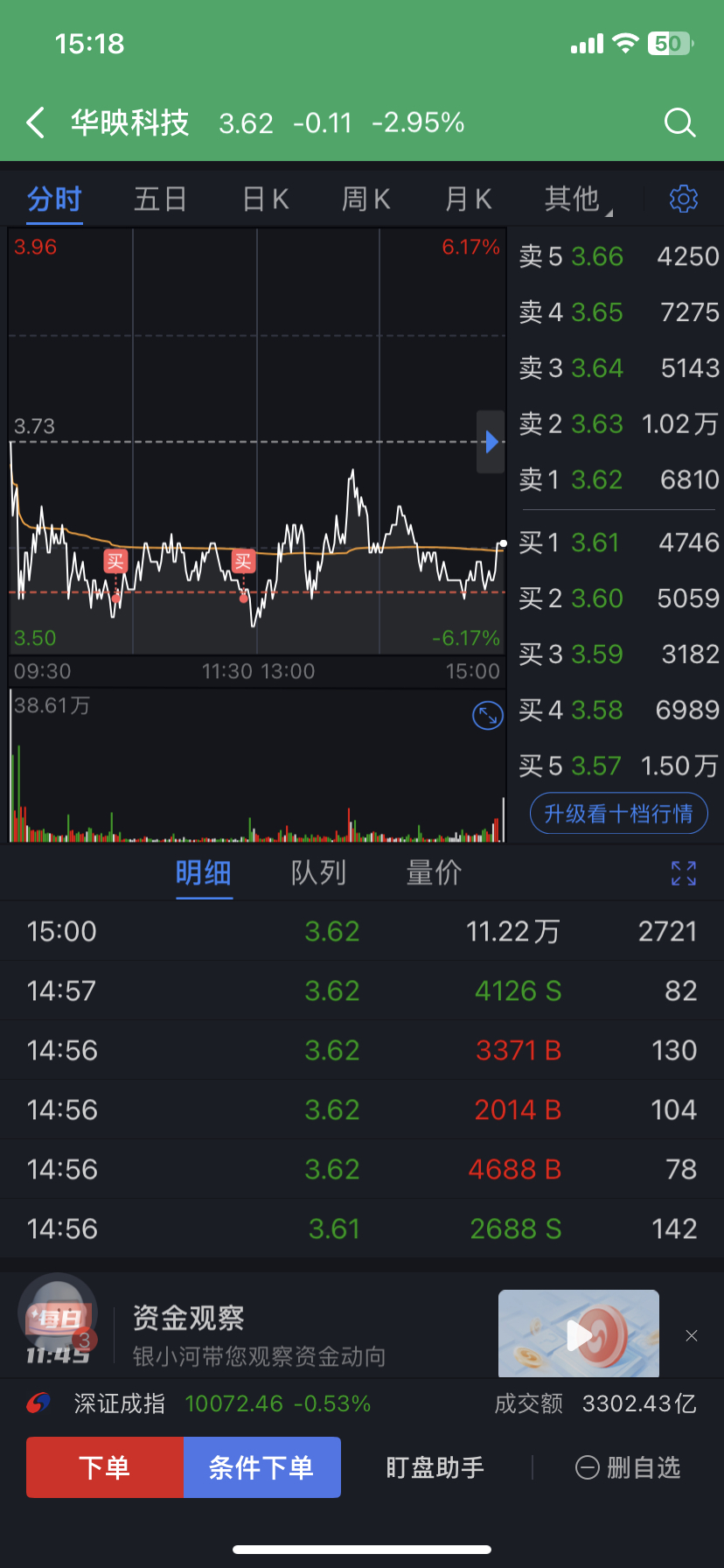This screenshot has height=1568, width=724.
Task: Select the 周K chart tab
Action: [x=366, y=199]
